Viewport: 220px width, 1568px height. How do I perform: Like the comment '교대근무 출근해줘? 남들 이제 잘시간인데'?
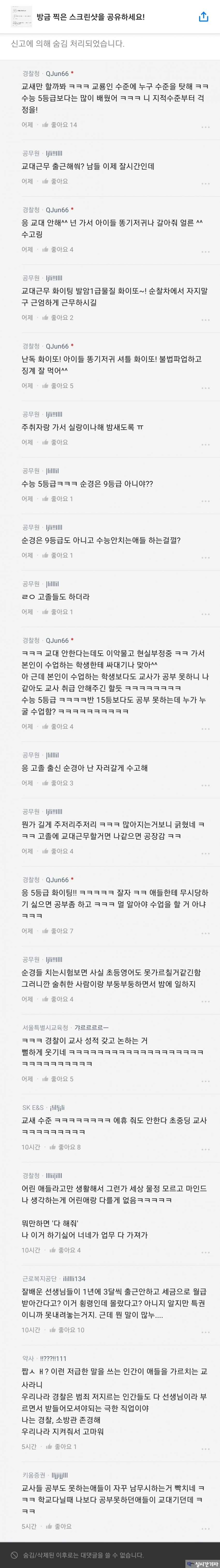55,181
